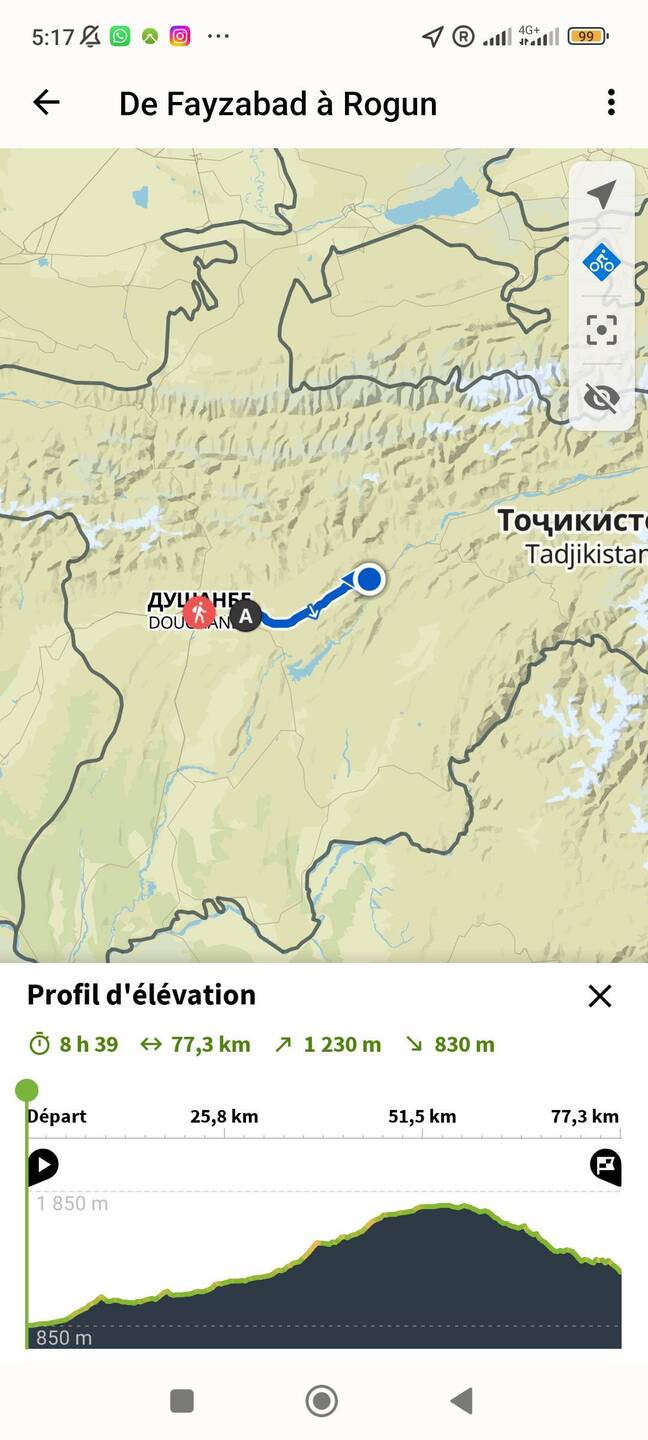The image size is (648, 1440).
Task: Go to the home screen
Action: [322, 1400]
